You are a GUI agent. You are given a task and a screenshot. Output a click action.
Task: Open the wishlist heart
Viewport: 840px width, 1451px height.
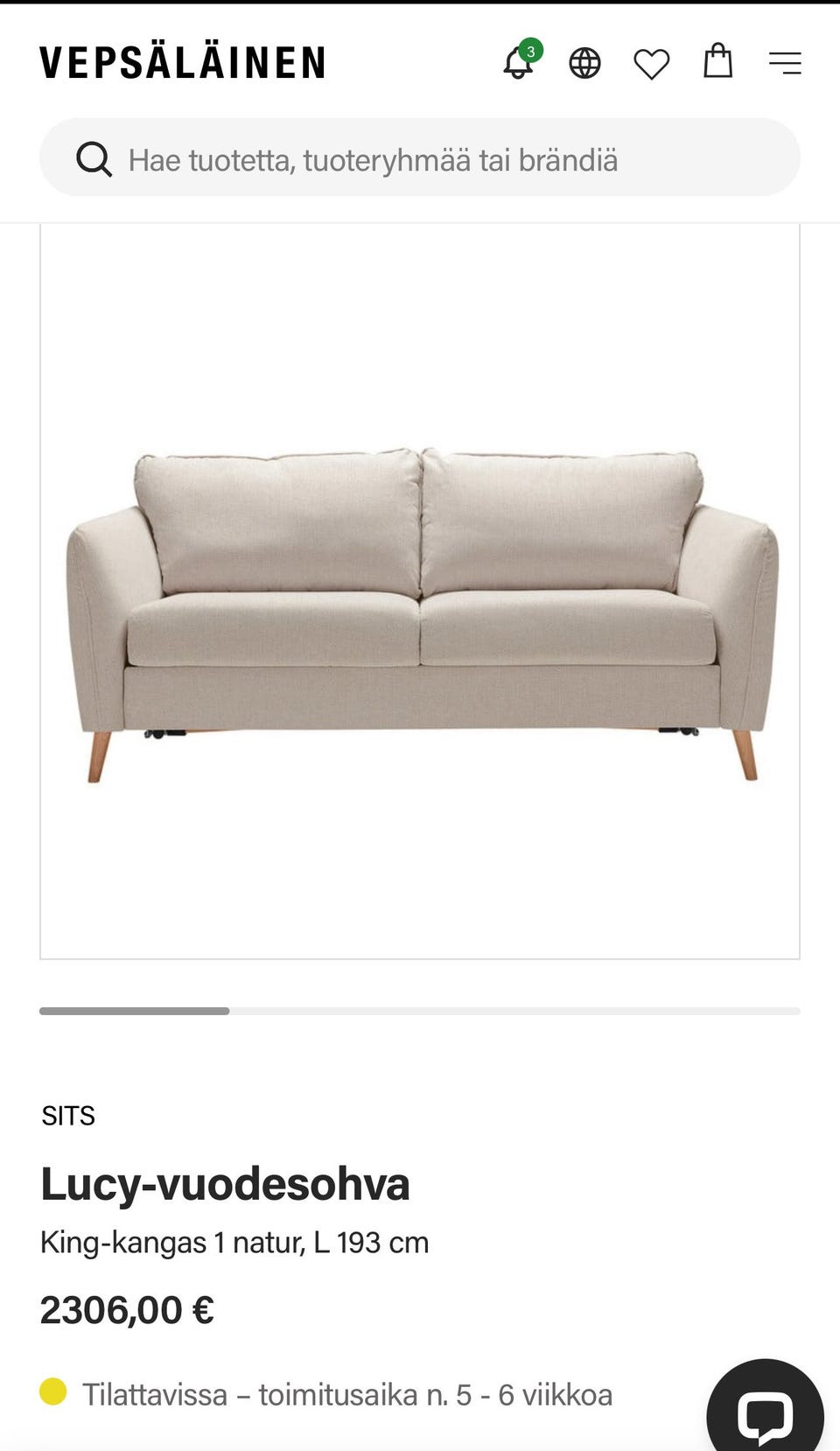click(651, 63)
